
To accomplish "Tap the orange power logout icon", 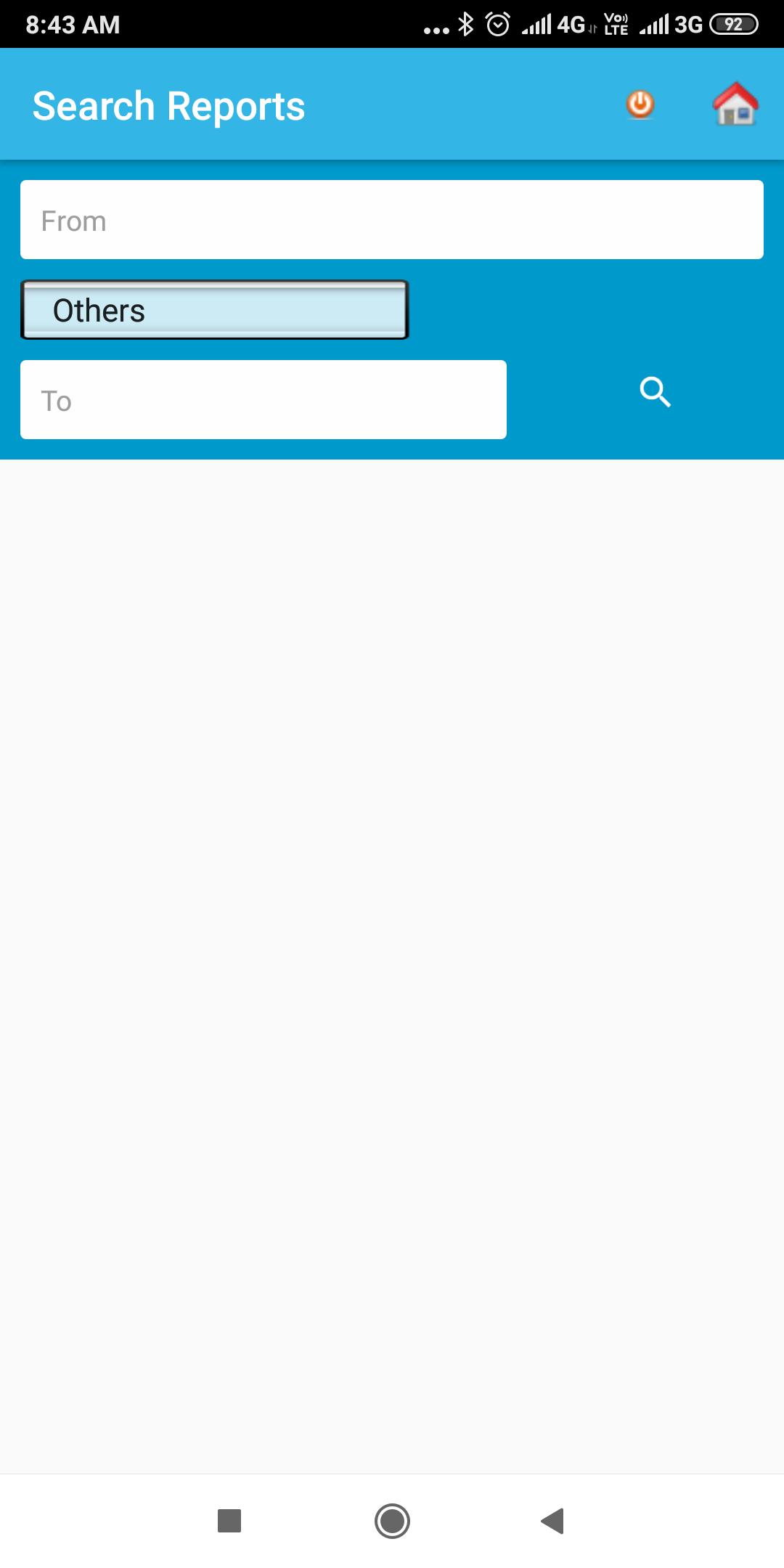I will point(640,105).
